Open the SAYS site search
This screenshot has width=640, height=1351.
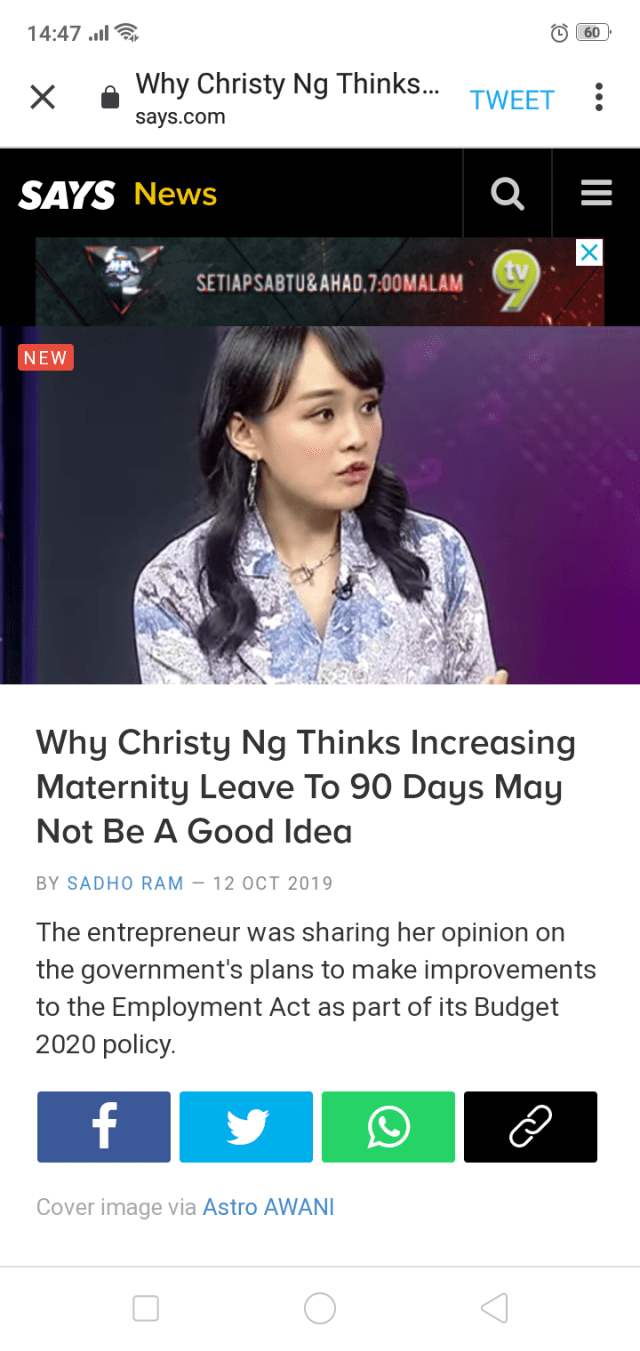click(507, 193)
